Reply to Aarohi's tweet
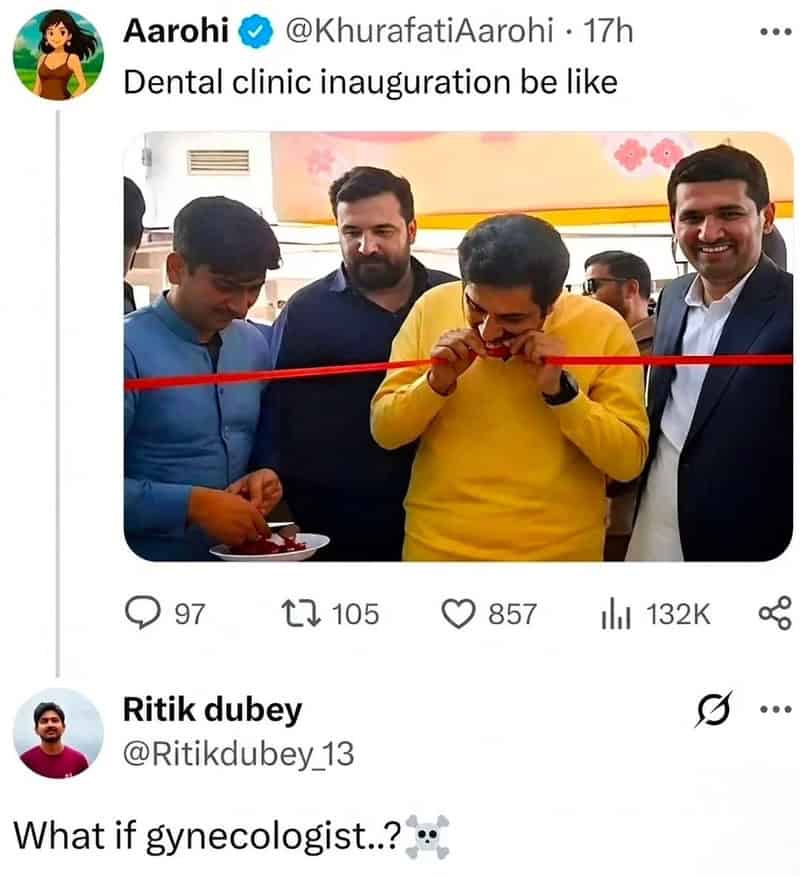Screen dimensions: 800x876 click(145, 613)
